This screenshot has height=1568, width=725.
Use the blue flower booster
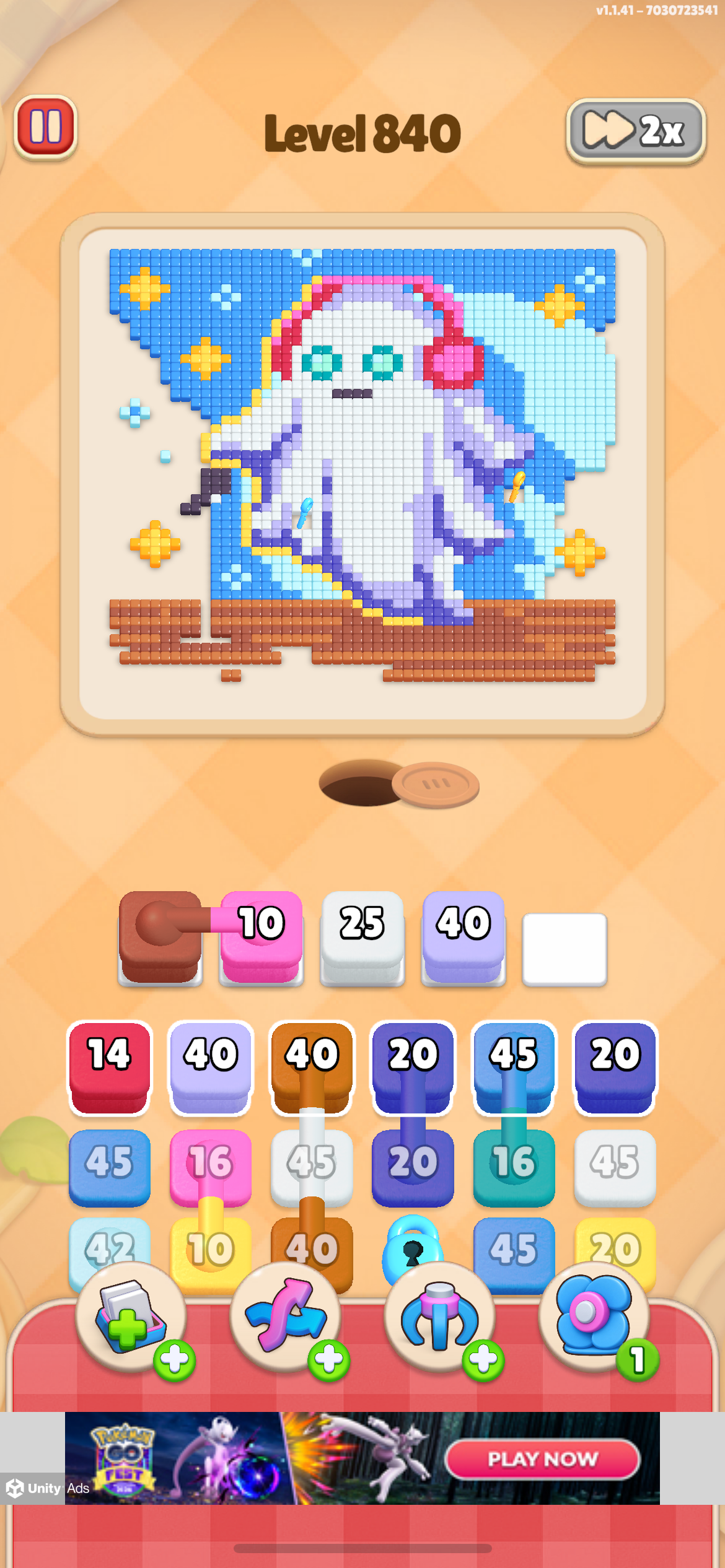(594, 1317)
